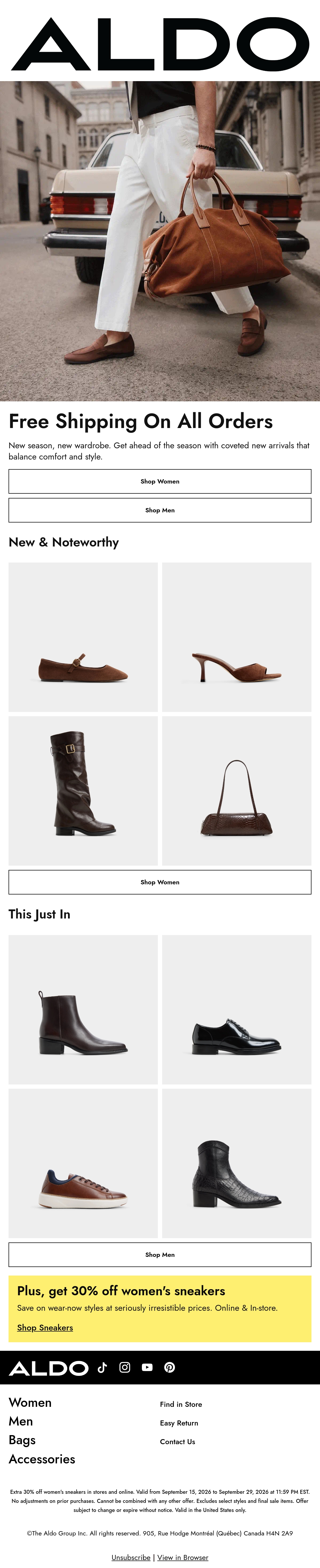Select Find in Store

point(181,1404)
